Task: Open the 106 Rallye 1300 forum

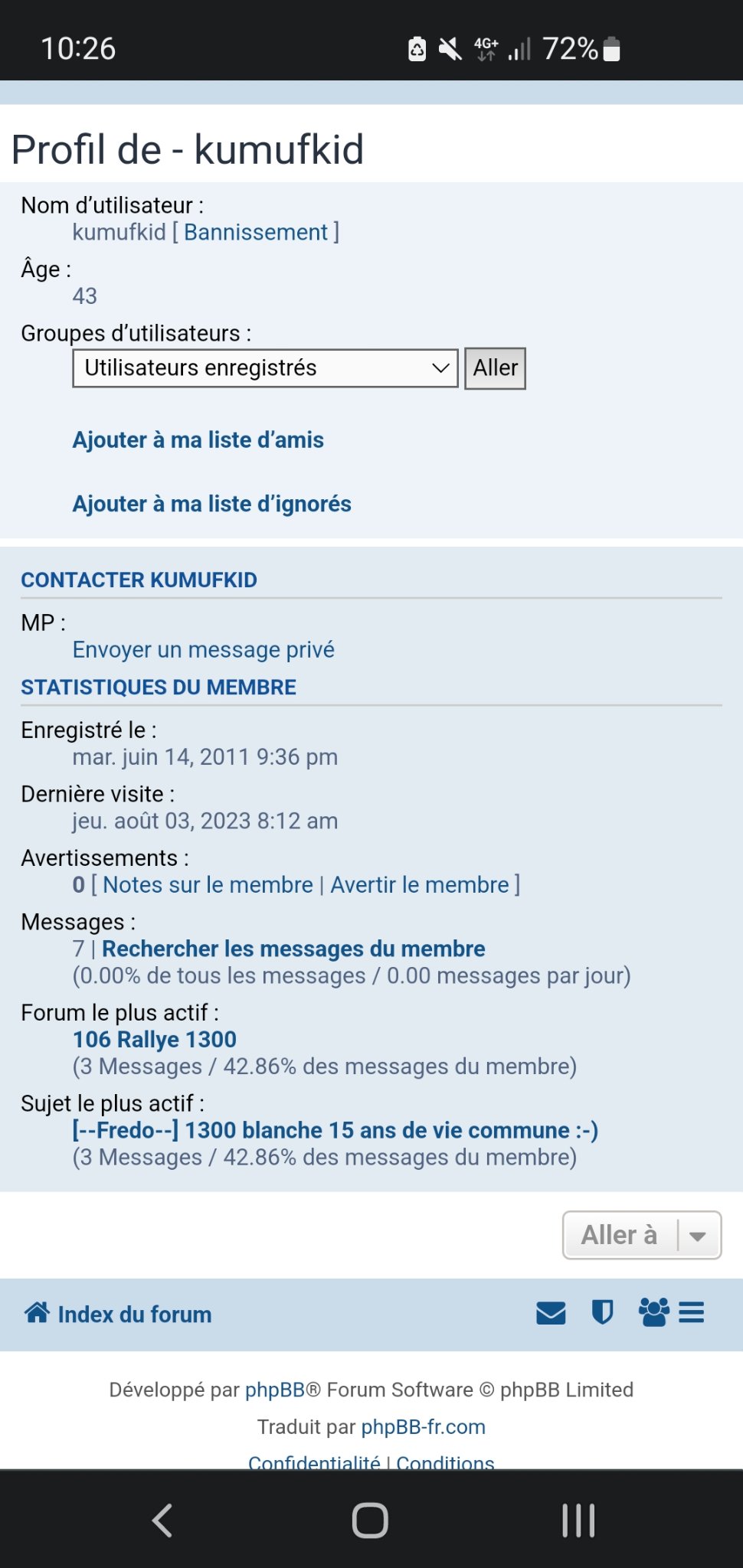Action: tap(155, 1039)
